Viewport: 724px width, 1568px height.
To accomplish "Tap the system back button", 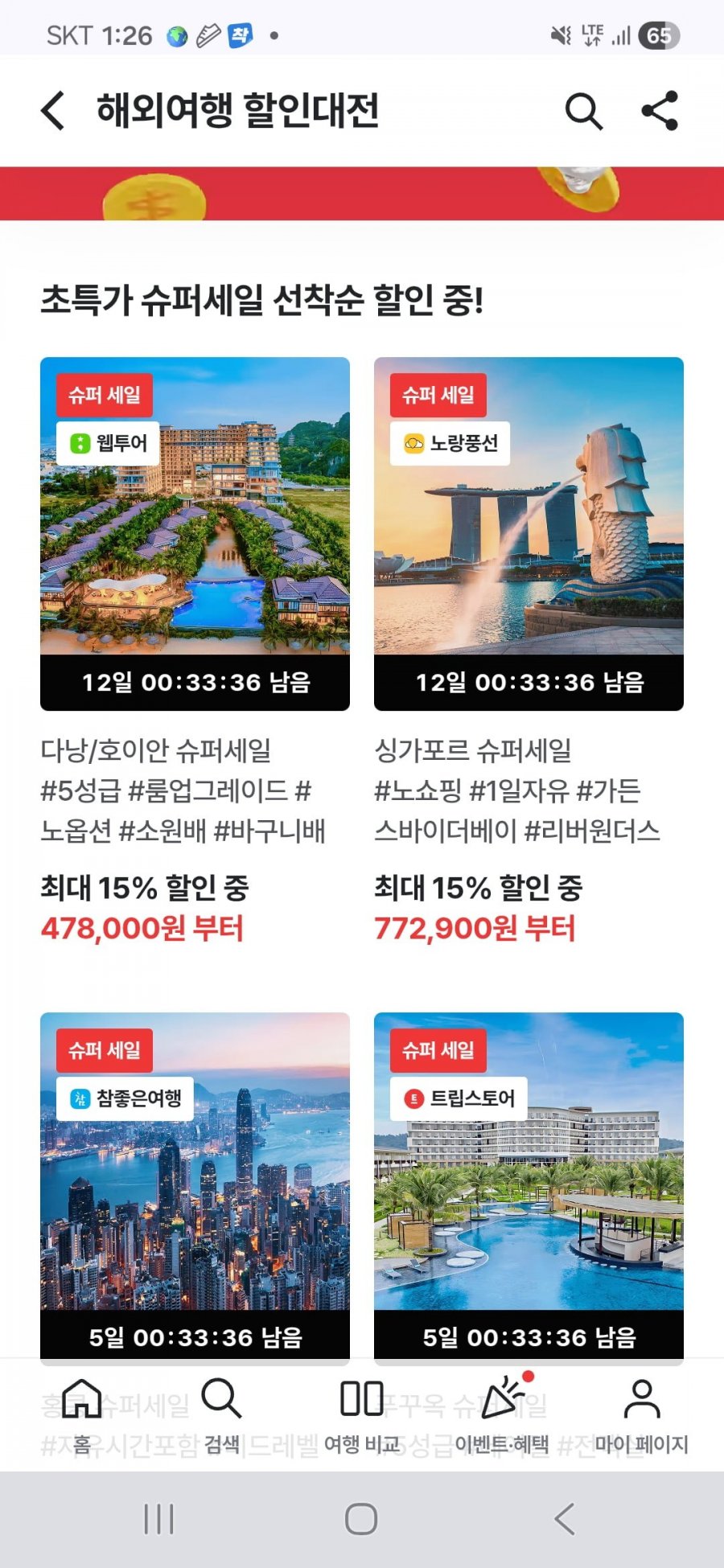I will pyautogui.click(x=565, y=1519).
